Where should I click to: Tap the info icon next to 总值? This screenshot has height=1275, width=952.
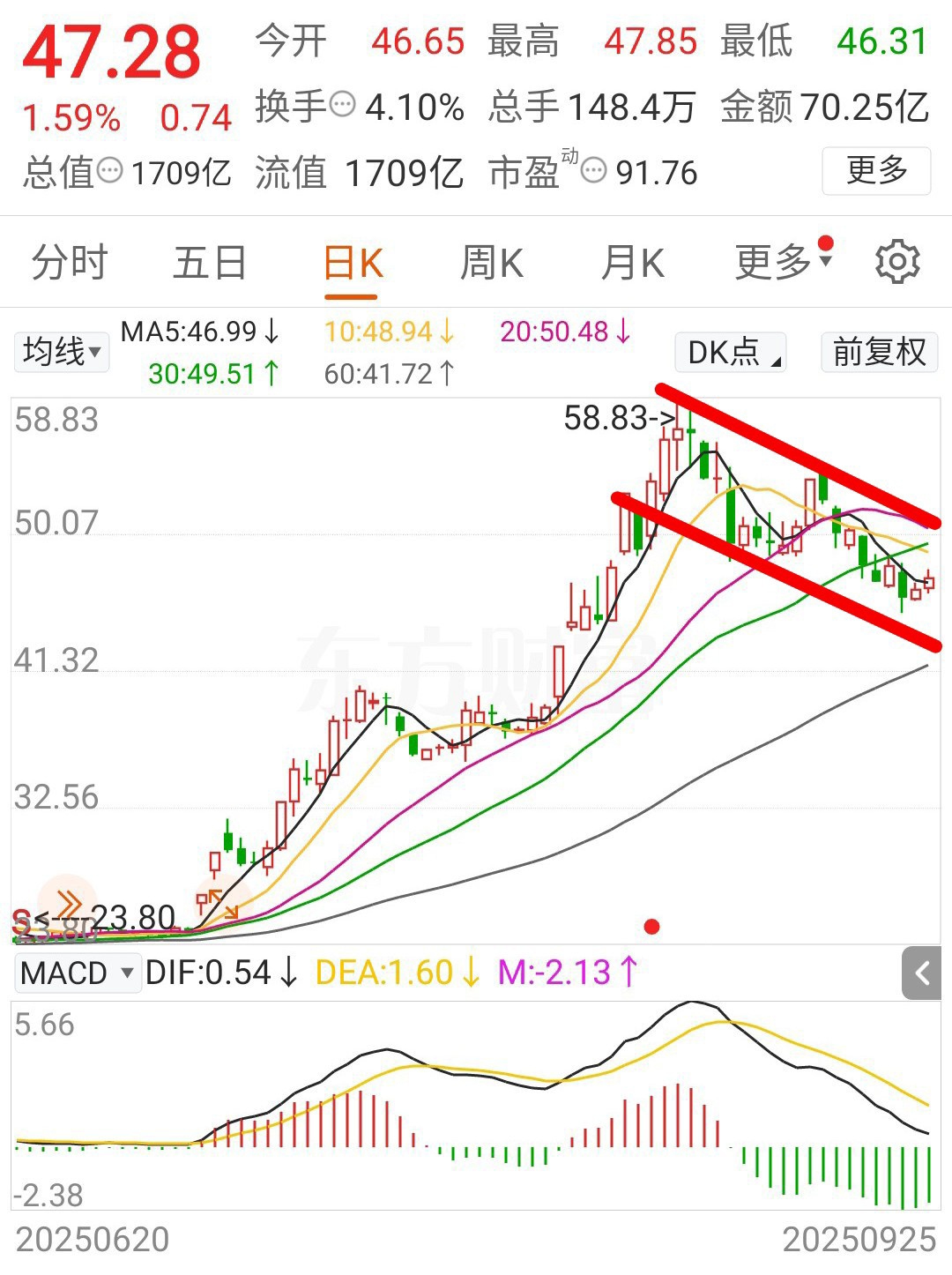[x=110, y=169]
